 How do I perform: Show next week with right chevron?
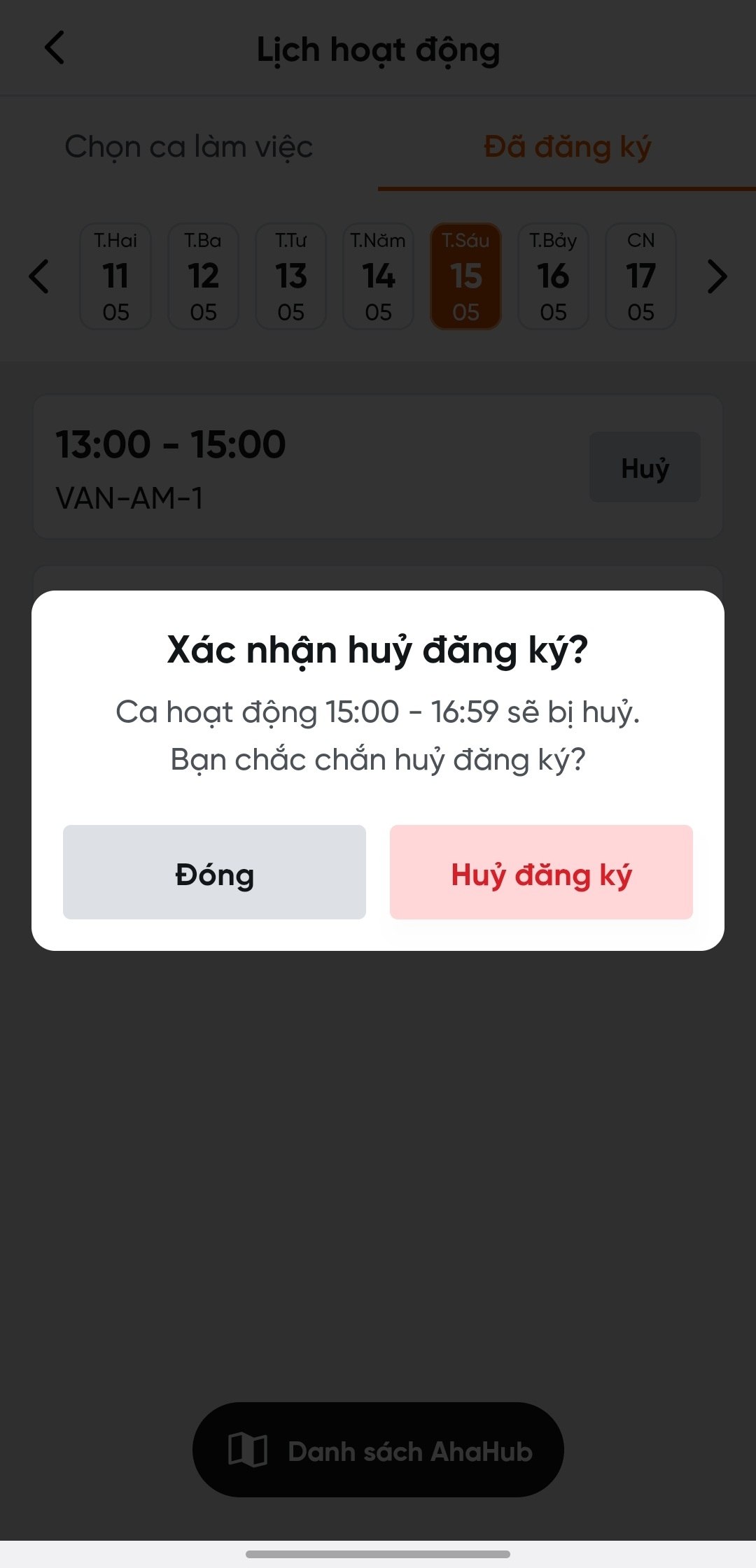(717, 276)
